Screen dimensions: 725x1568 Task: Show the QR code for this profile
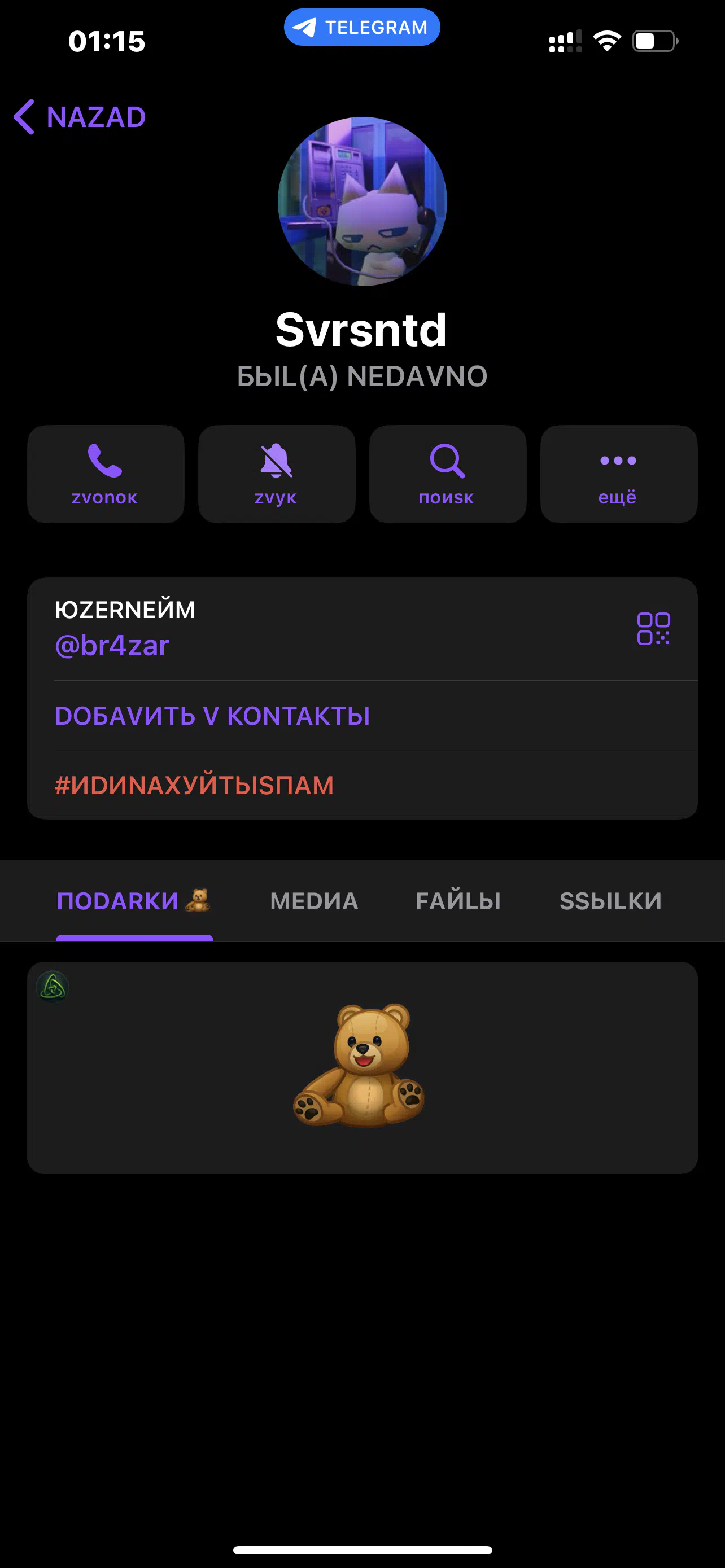pyautogui.click(x=653, y=629)
